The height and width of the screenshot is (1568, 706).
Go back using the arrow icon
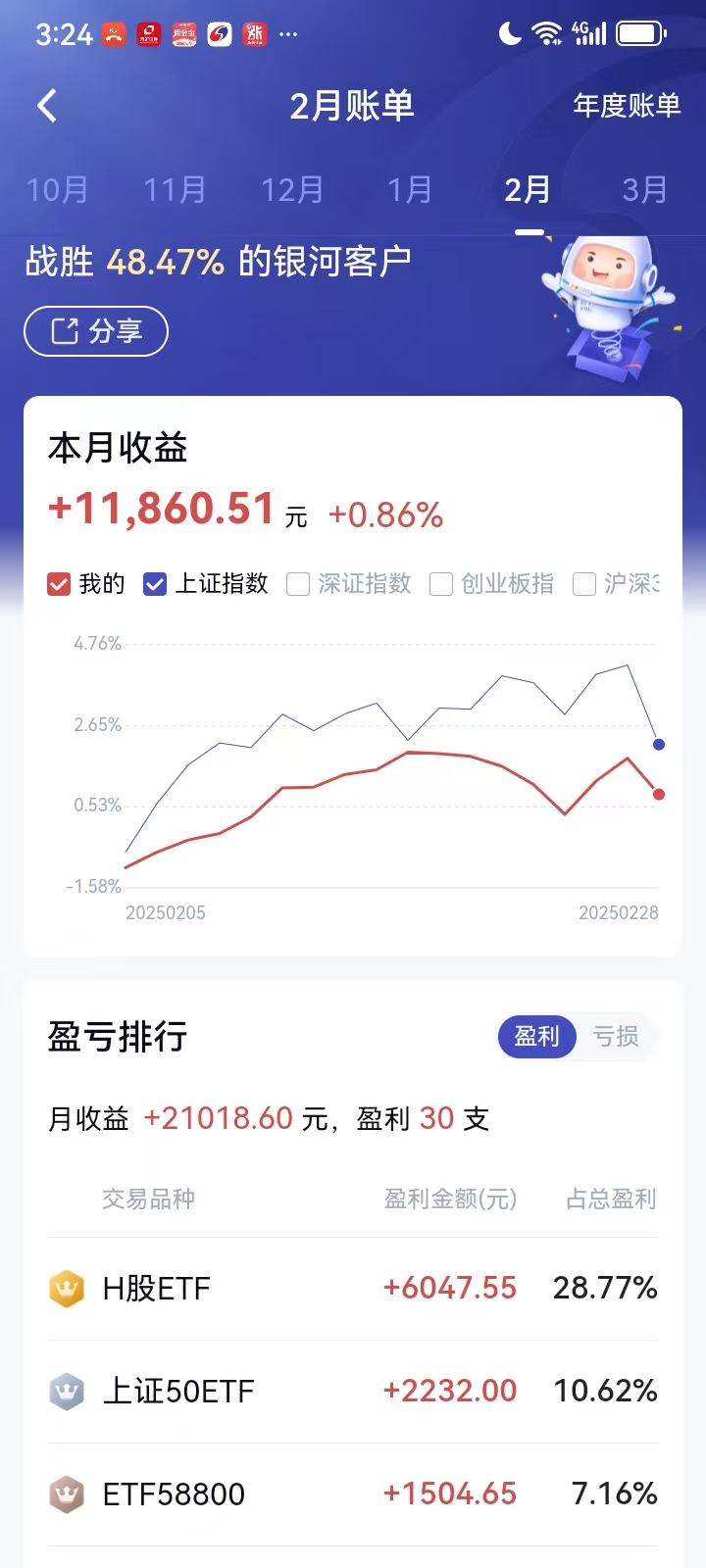click(x=47, y=106)
